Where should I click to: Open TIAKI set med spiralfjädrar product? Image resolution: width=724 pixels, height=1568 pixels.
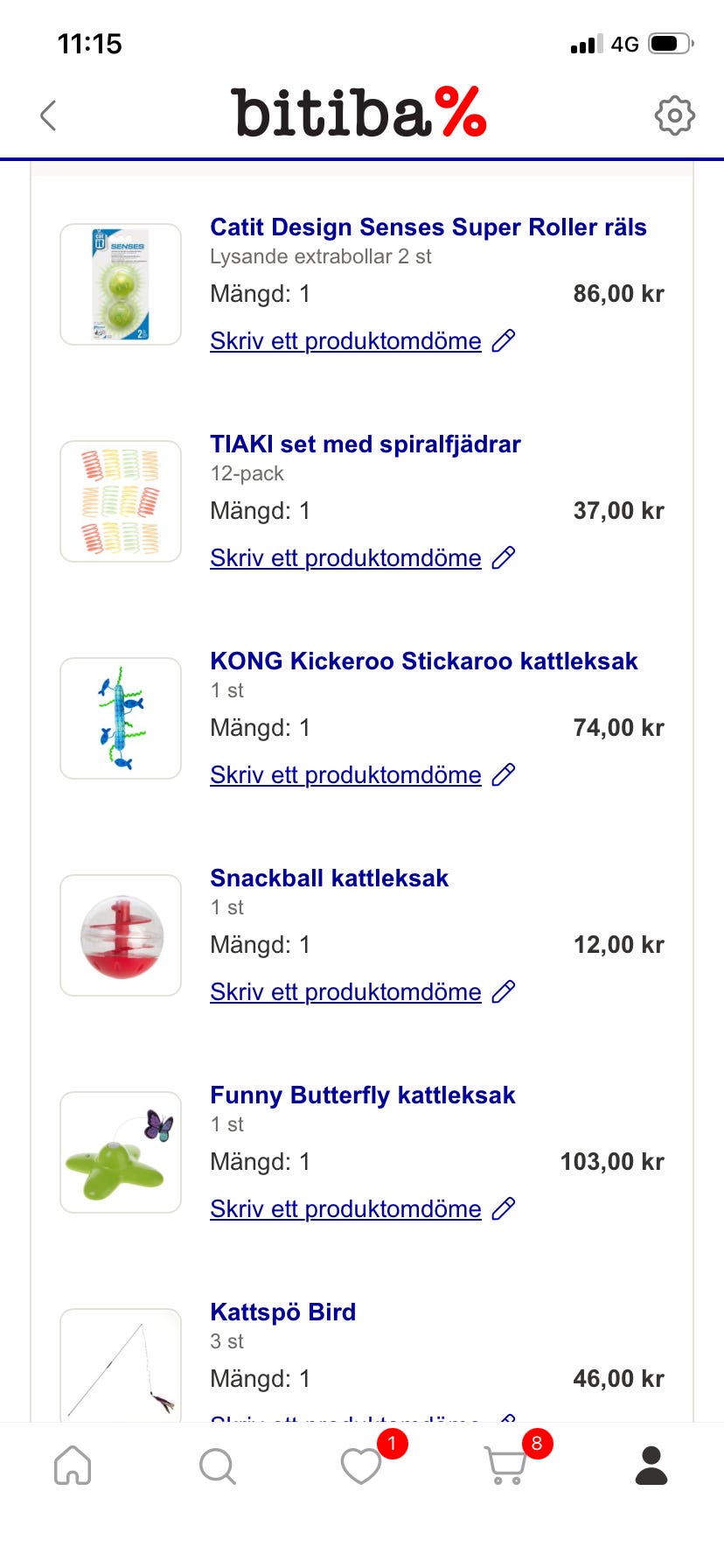click(365, 444)
